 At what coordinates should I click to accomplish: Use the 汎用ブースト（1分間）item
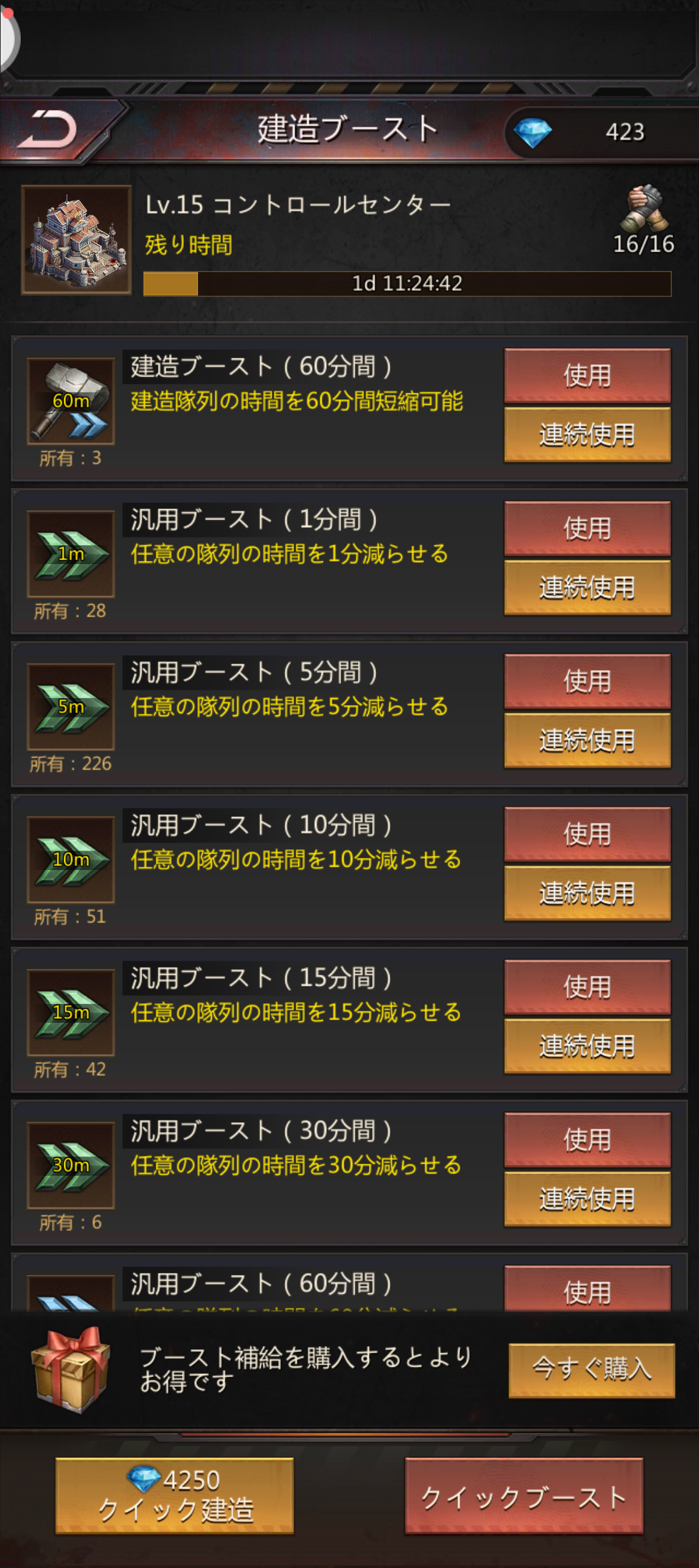click(x=587, y=528)
